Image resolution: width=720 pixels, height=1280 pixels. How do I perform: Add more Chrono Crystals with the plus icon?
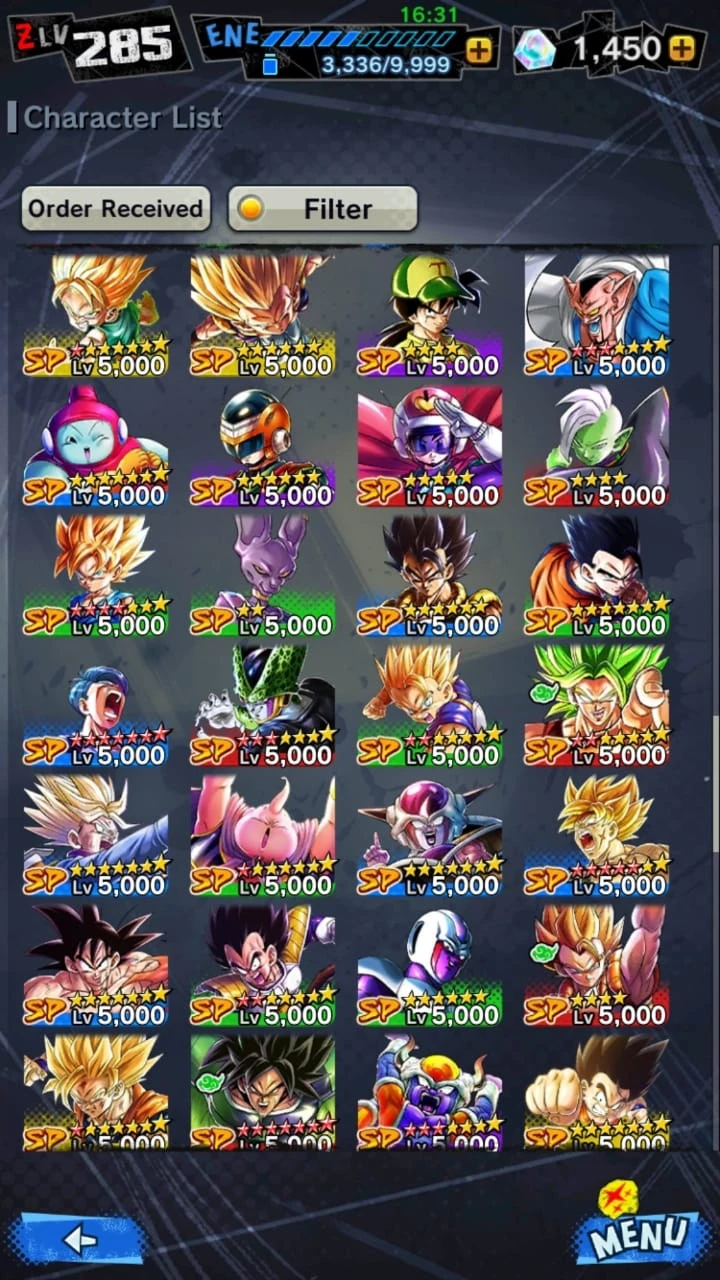point(681,48)
